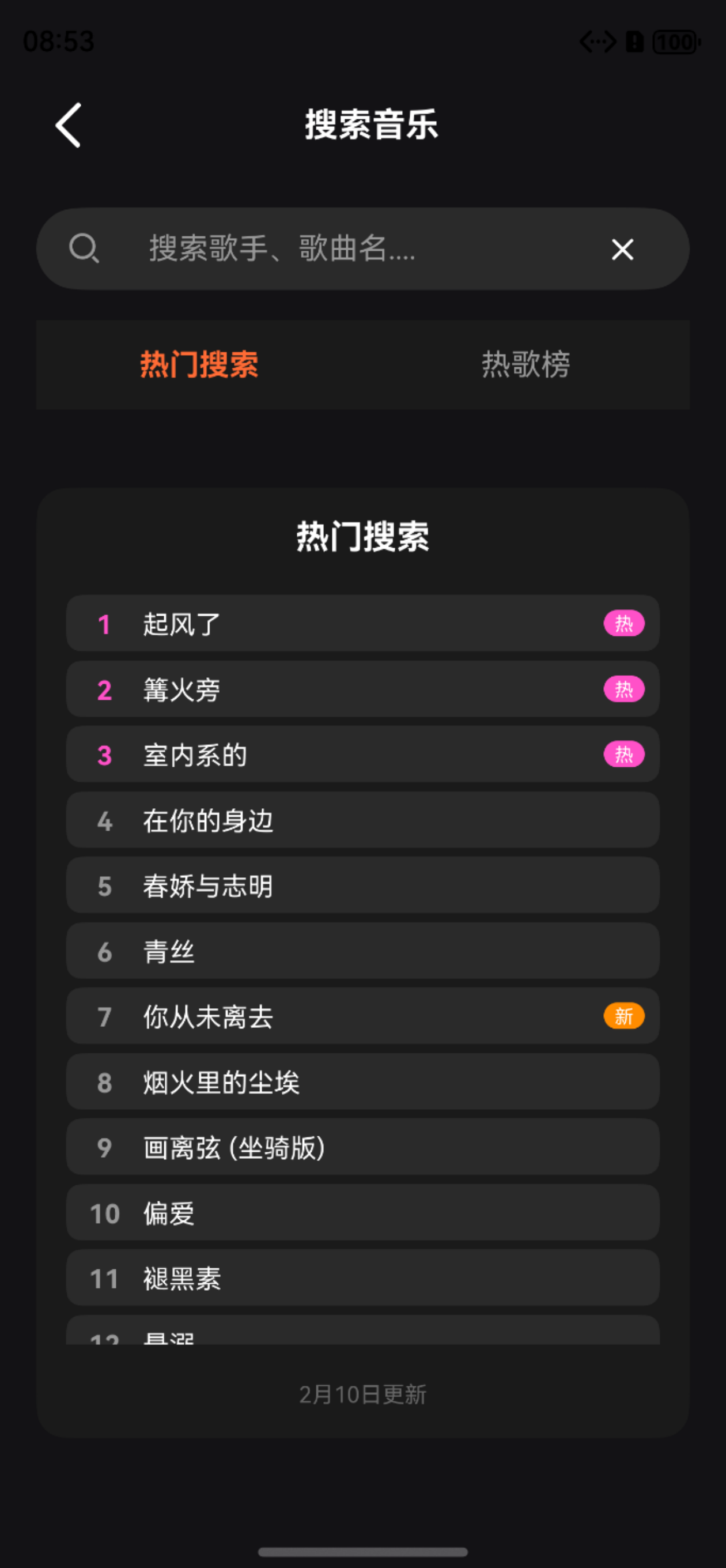Open number 11 褪黑素
726x1568 pixels.
[362, 1277]
